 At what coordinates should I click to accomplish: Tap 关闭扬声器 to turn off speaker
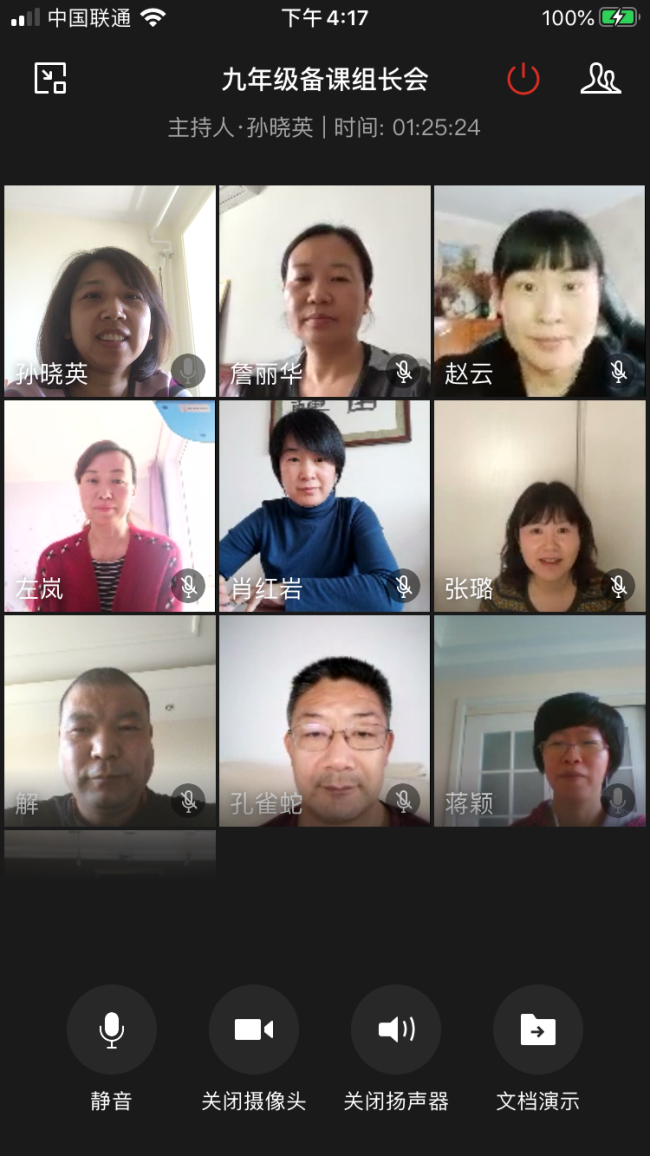[396, 1030]
